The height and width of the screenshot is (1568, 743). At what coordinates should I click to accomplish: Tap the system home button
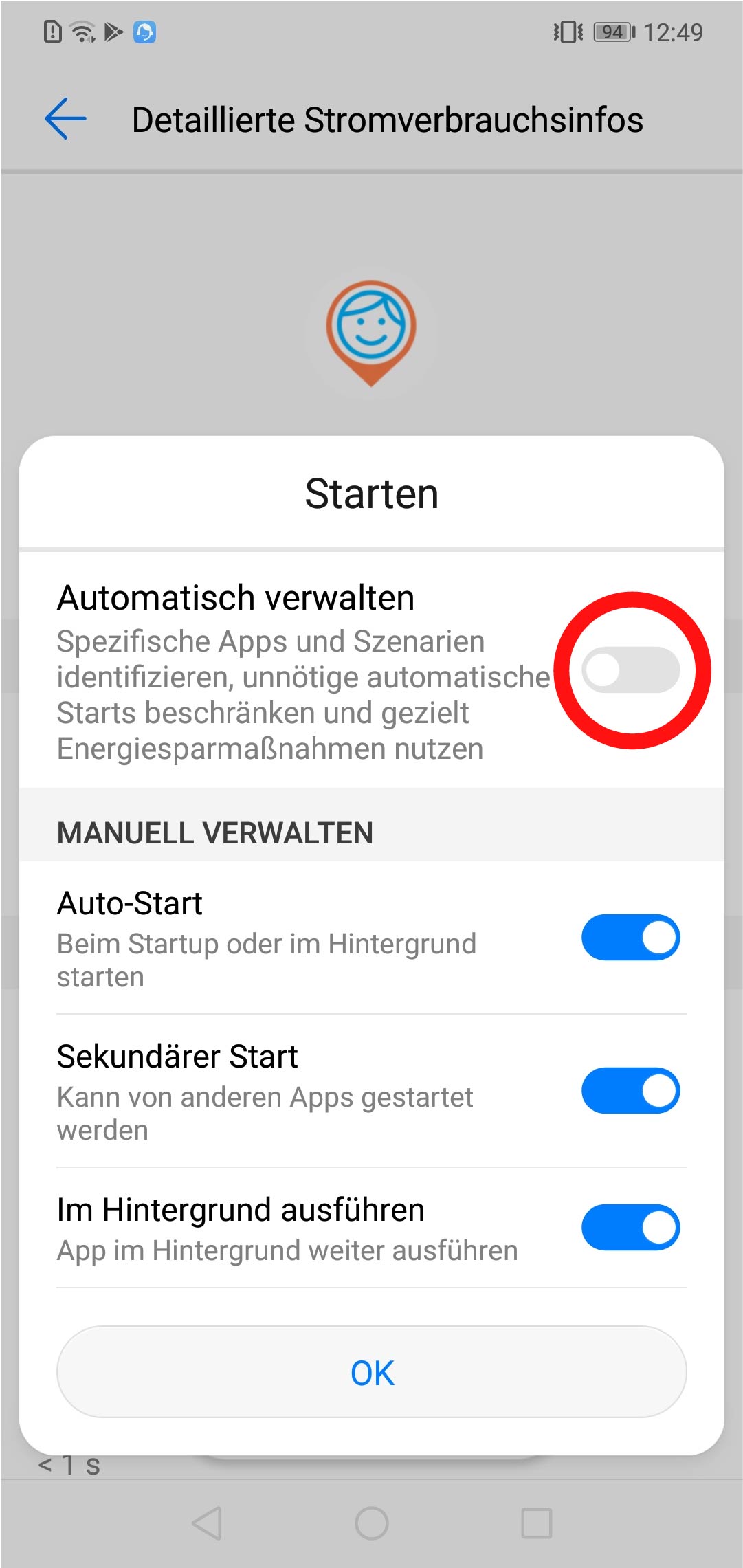(x=372, y=1523)
